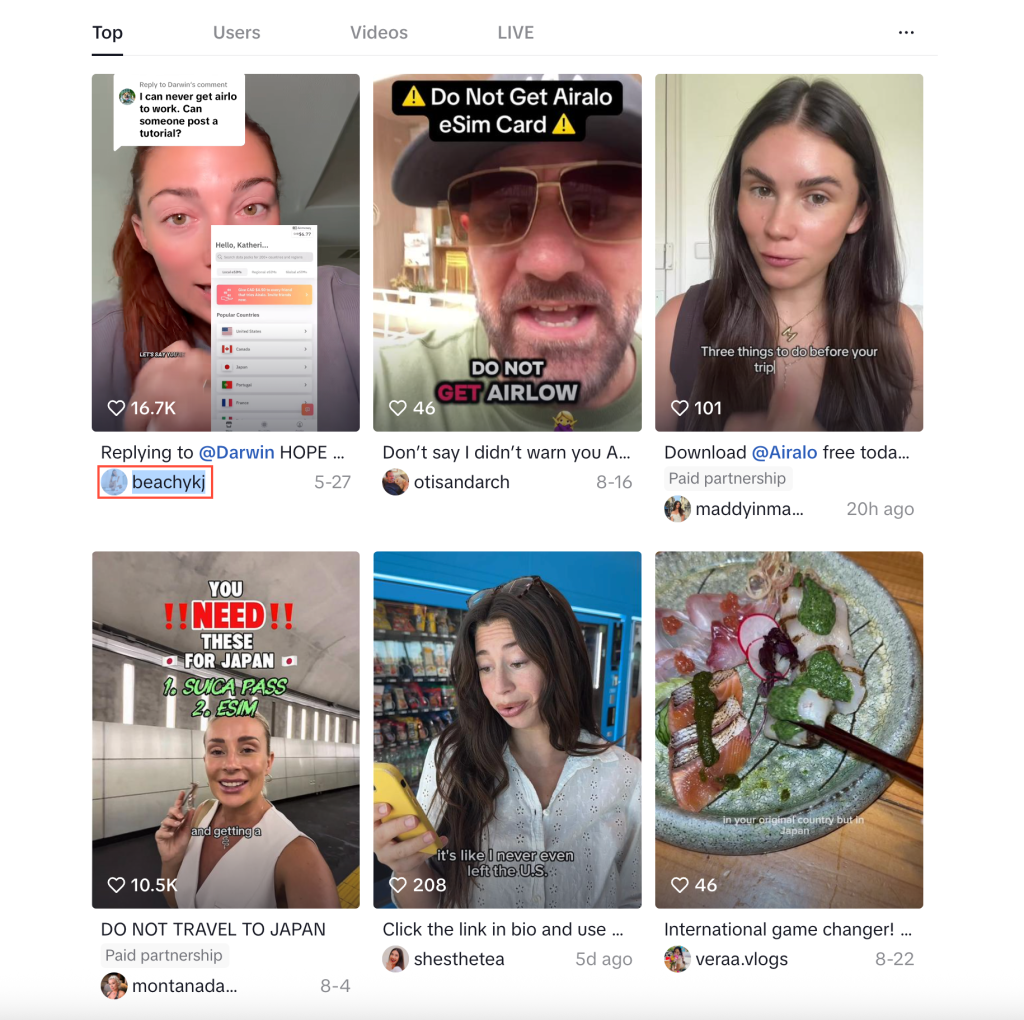Image resolution: width=1024 pixels, height=1020 pixels.
Task: Visit beachykj's profile
Action: pos(170,482)
